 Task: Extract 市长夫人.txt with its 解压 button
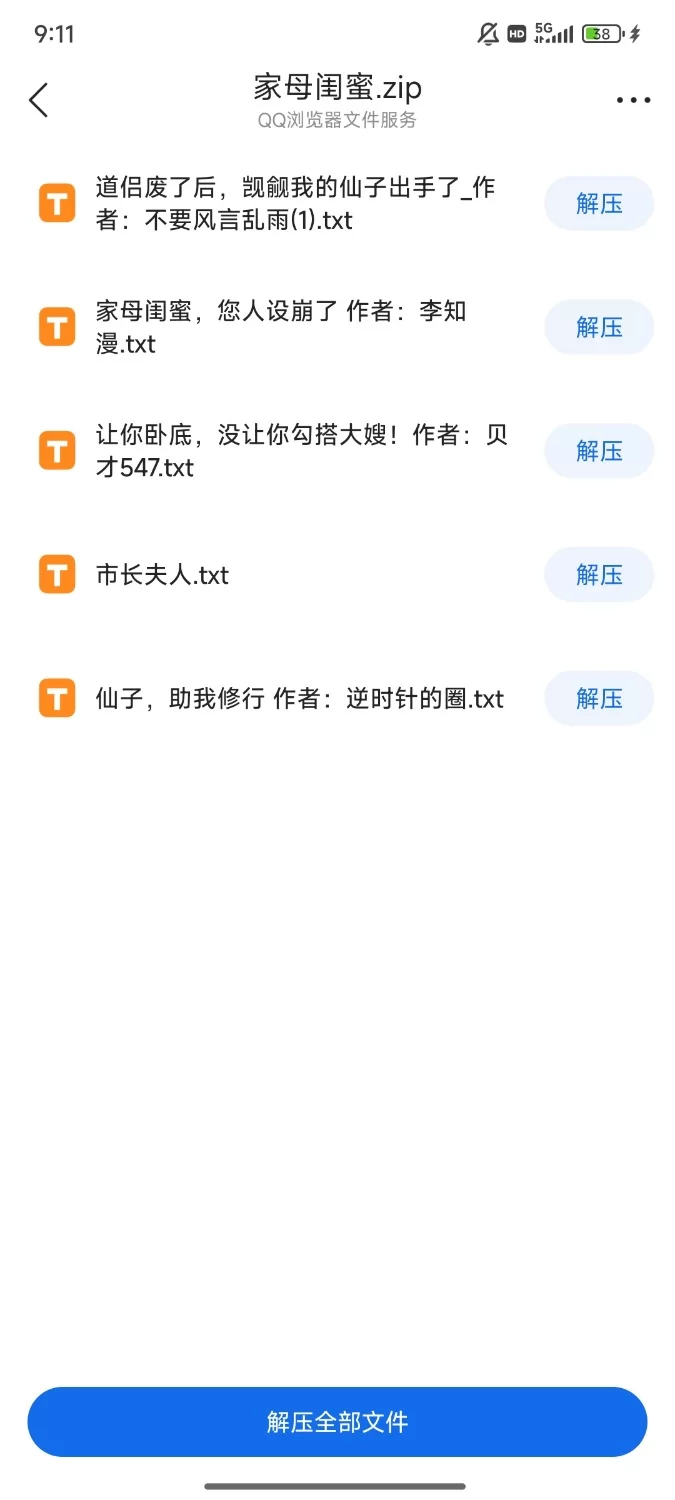point(598,575)
